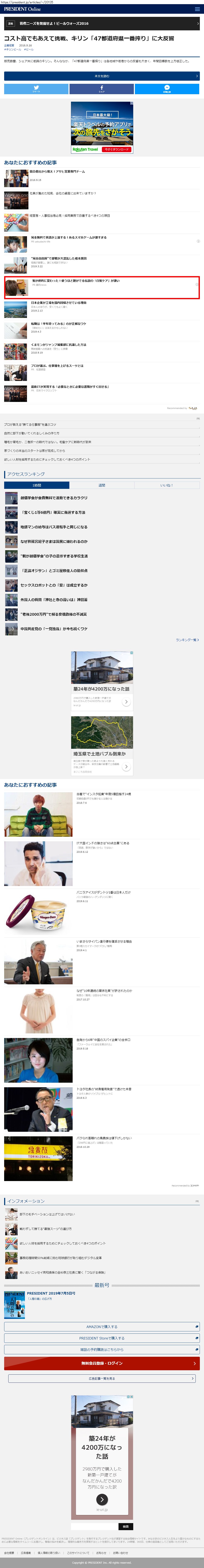Viewport: 204px width, 1568px height.
Task: Open the ビールウォーズ2016 series banner
Action: (102, 23)
